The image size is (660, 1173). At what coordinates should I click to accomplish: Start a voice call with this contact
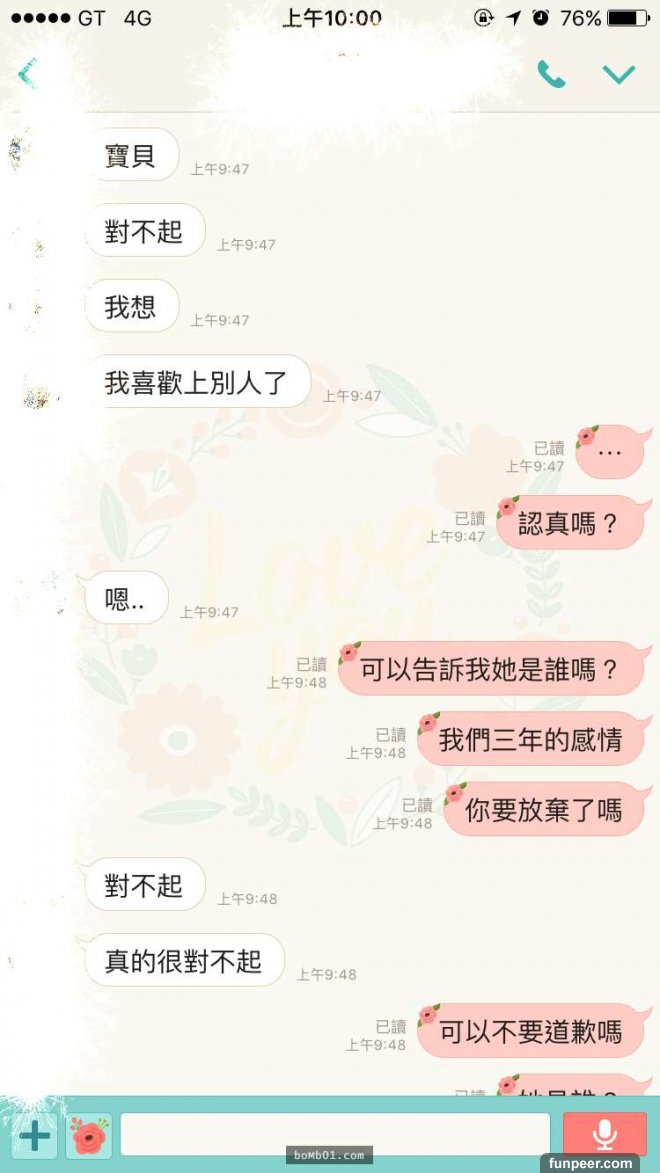coord(550,74)
